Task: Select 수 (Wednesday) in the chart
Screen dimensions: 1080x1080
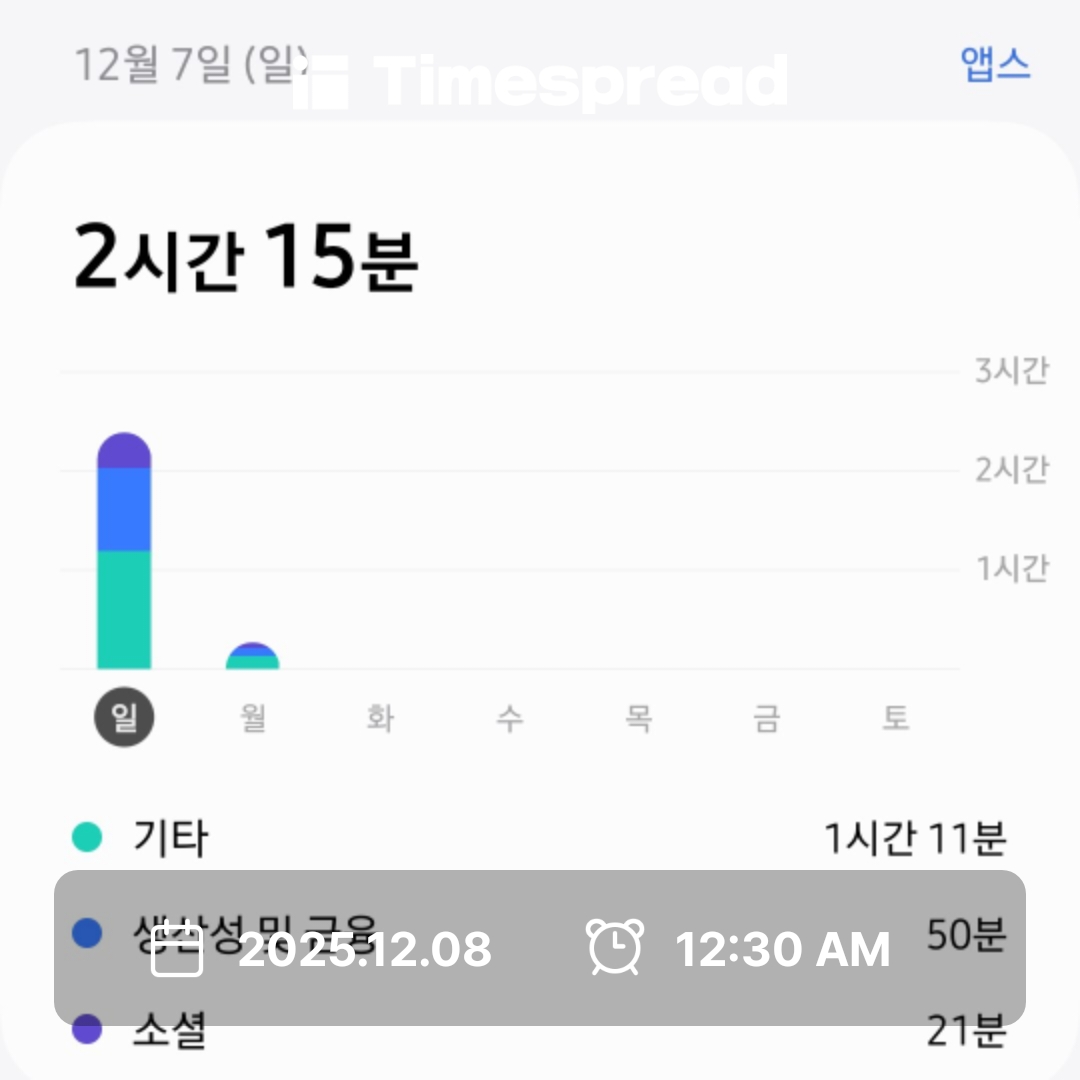Action: click(510, 717)
